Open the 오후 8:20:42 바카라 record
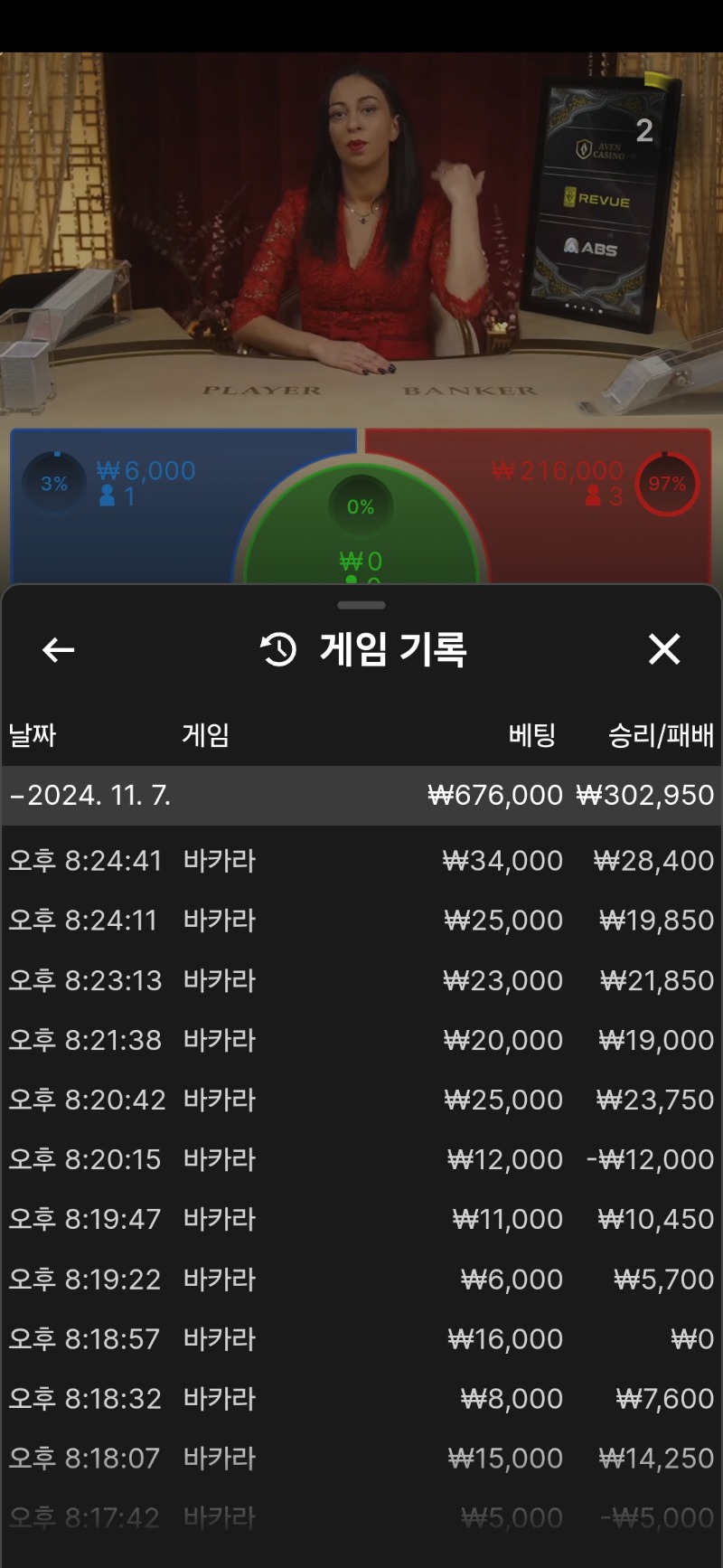The image size is (723, 1568). [x=361, y=1100]
